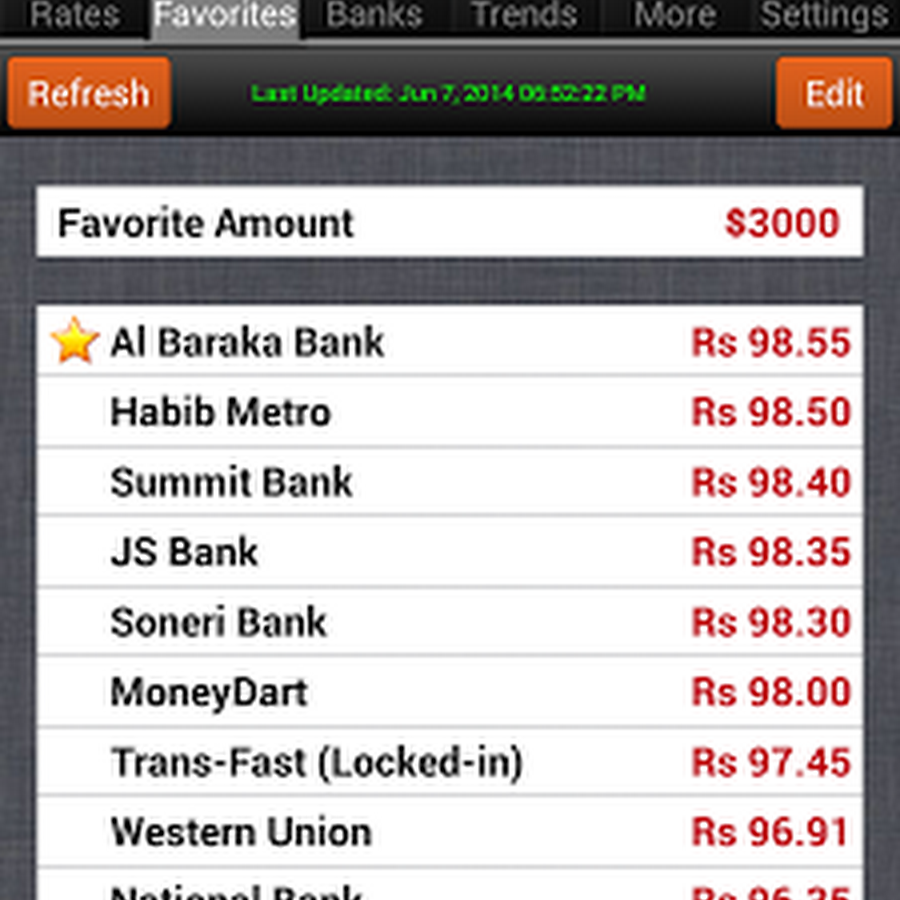View the Western Union rate

pyautogui.click(x=450, y=832)
